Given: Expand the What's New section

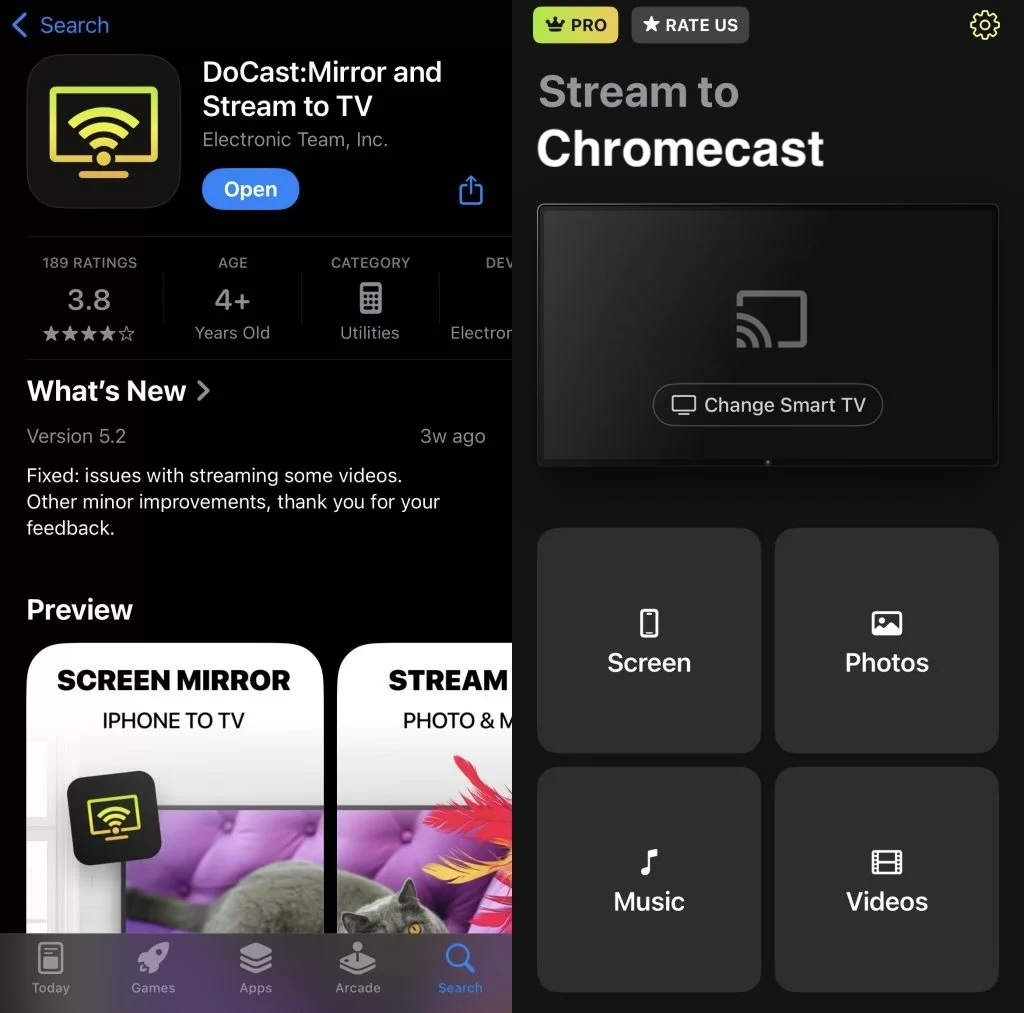Looking at the screenshot, I should click(x=118, y=391).
